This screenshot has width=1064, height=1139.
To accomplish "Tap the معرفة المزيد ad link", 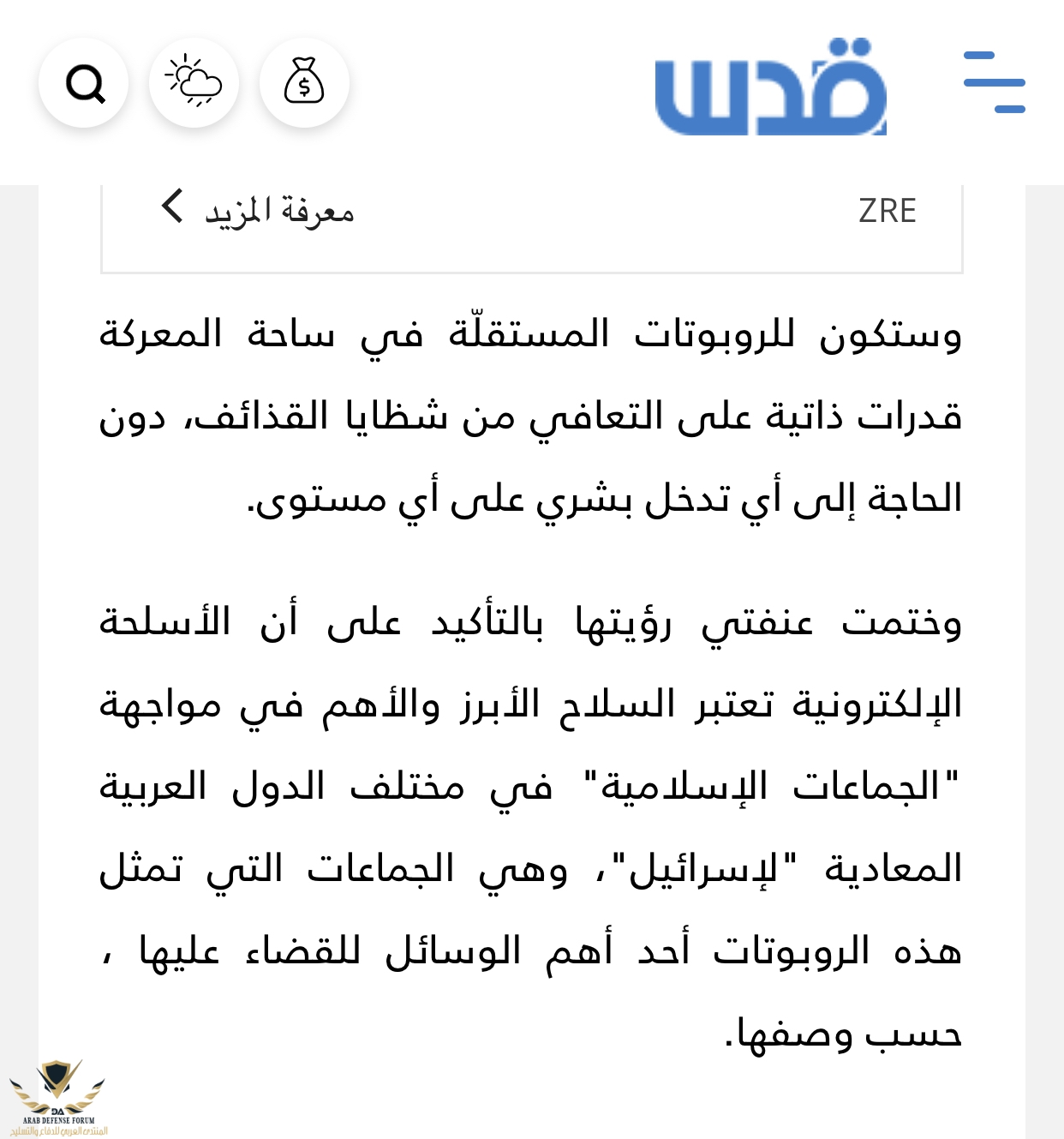I will (259, 210).
